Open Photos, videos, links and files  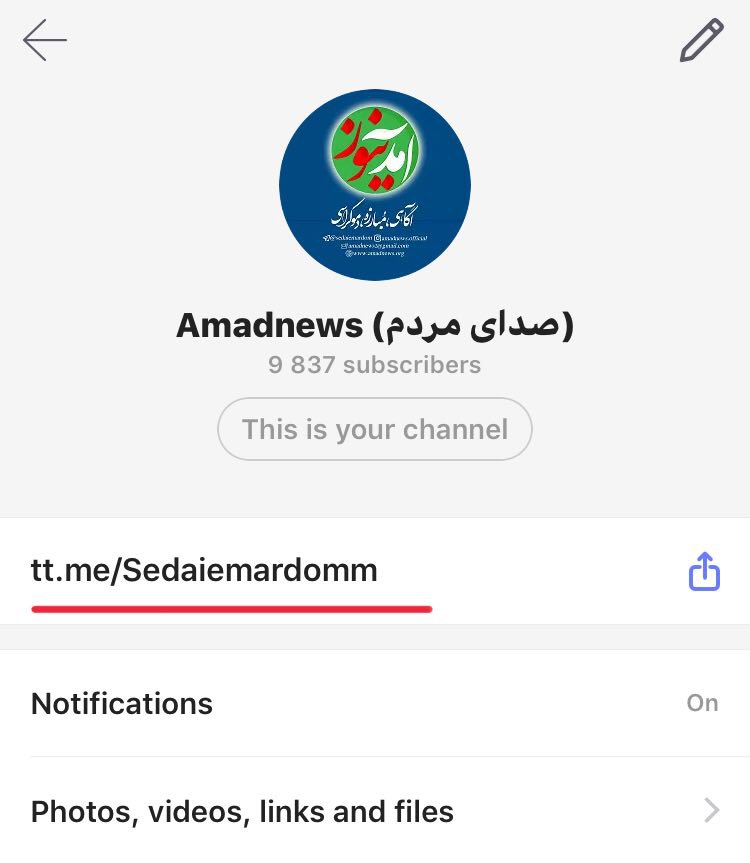[x=375, y=811]
